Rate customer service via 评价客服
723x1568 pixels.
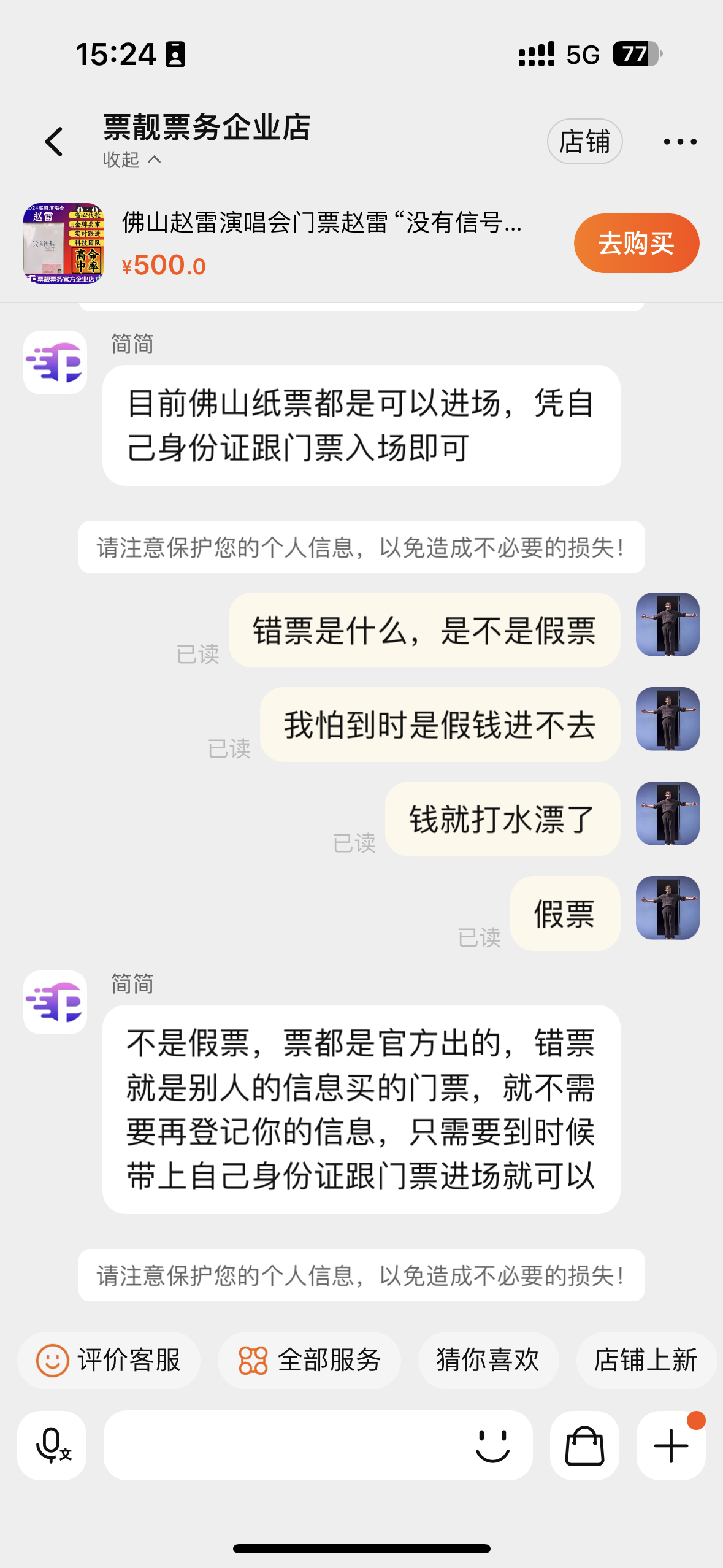(109, 1360)
